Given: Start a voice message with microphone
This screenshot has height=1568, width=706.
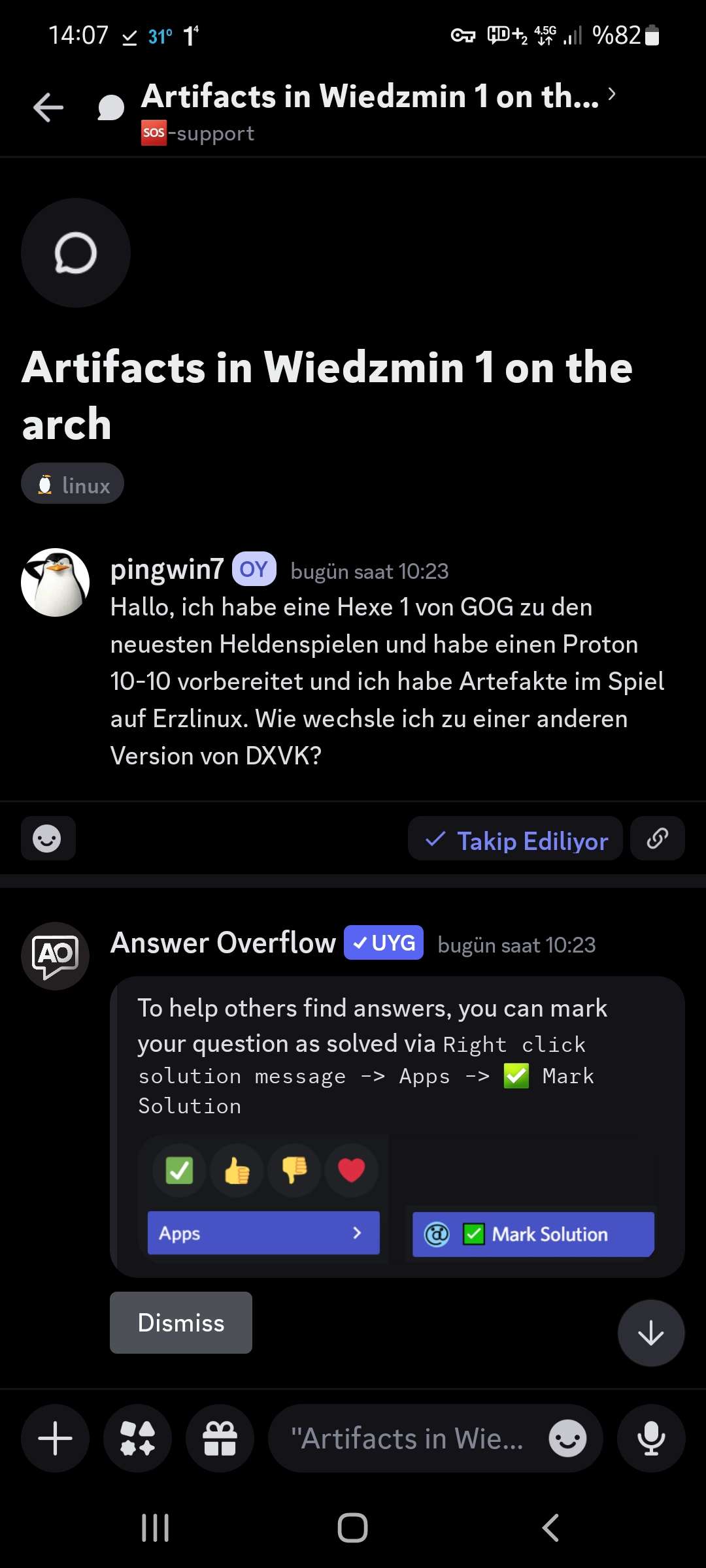Looking at the screenshot, I should 651,1439.
